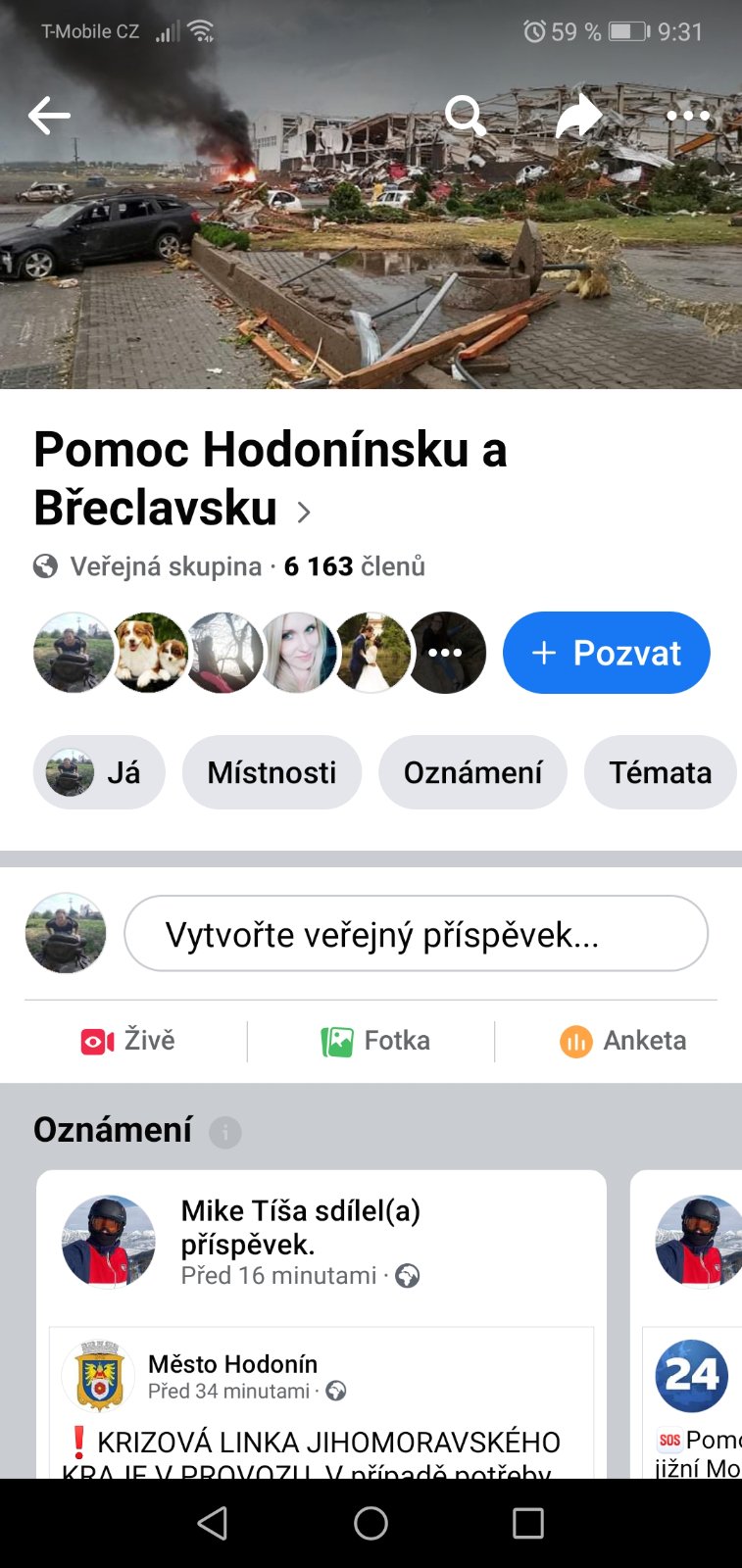View the group member avatars list
The width and height of the screenshot is (742, 1568).
pos(260,653)
